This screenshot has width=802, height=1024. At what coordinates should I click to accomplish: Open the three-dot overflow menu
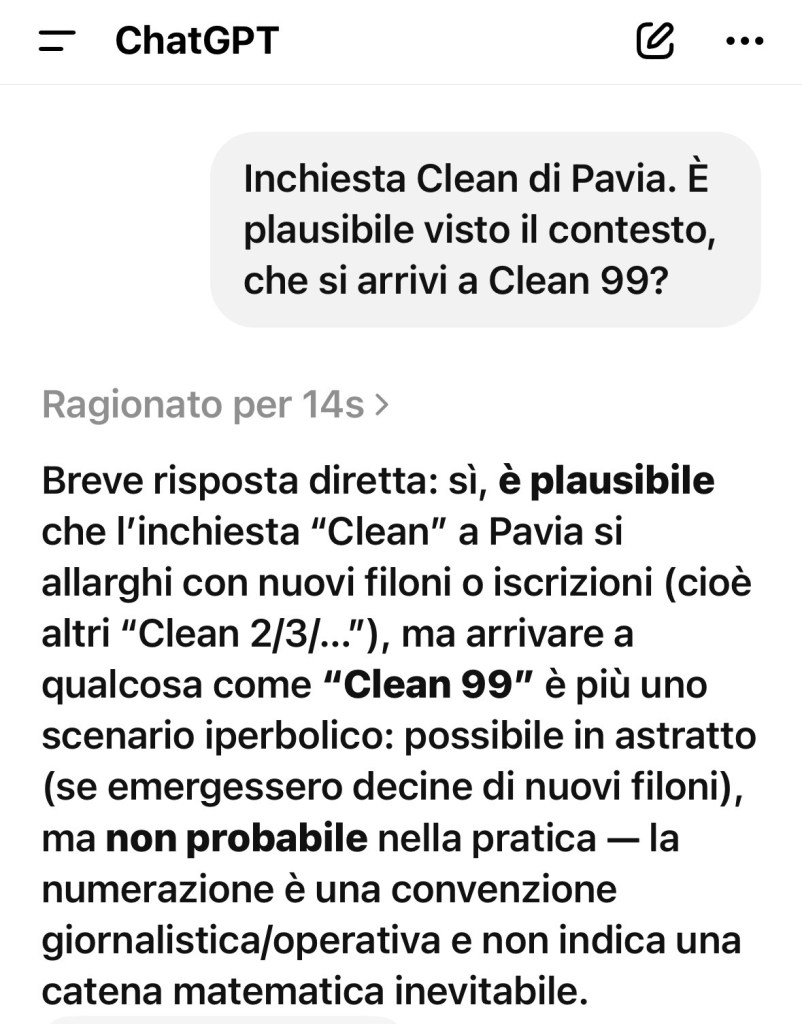tap(743, 41)
